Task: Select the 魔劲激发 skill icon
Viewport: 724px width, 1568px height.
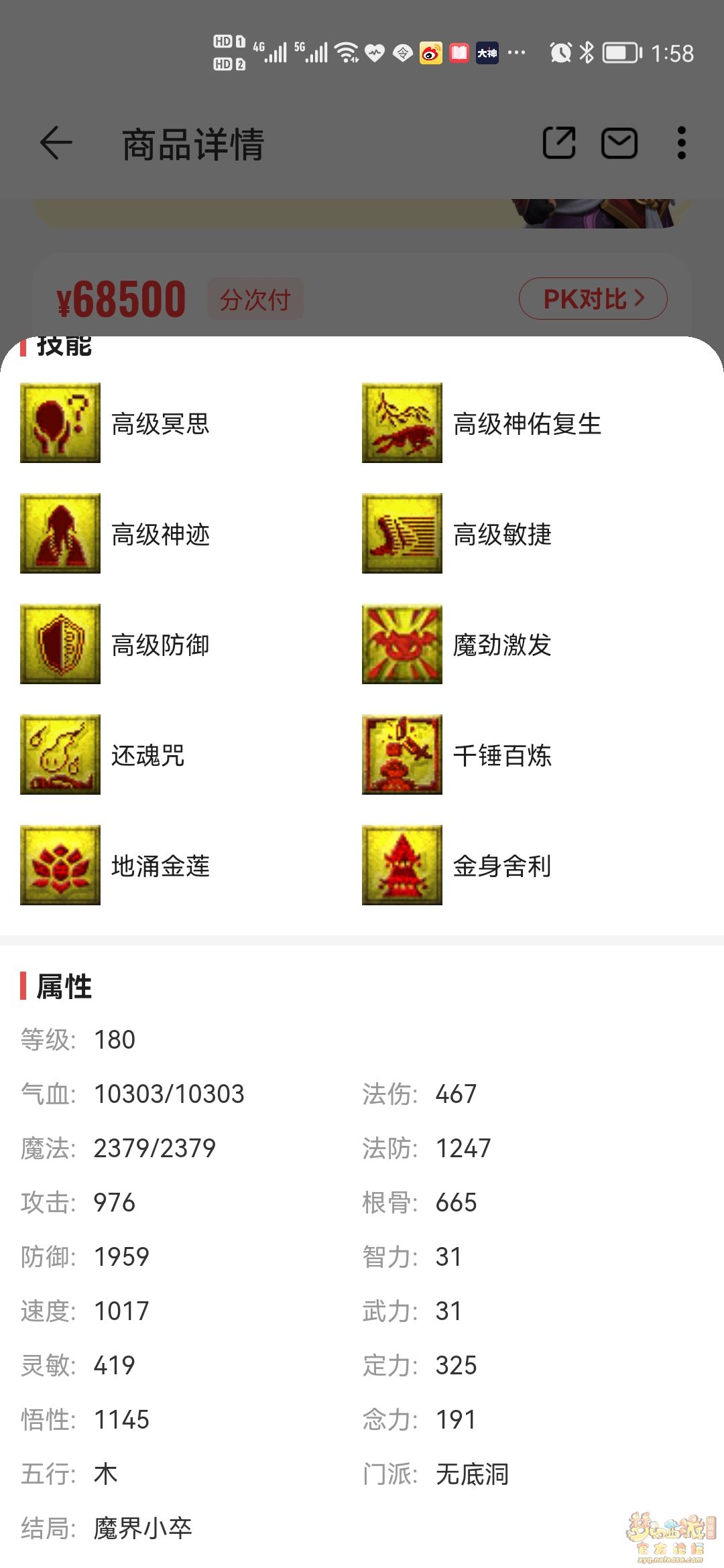Action: pos(402,644)
